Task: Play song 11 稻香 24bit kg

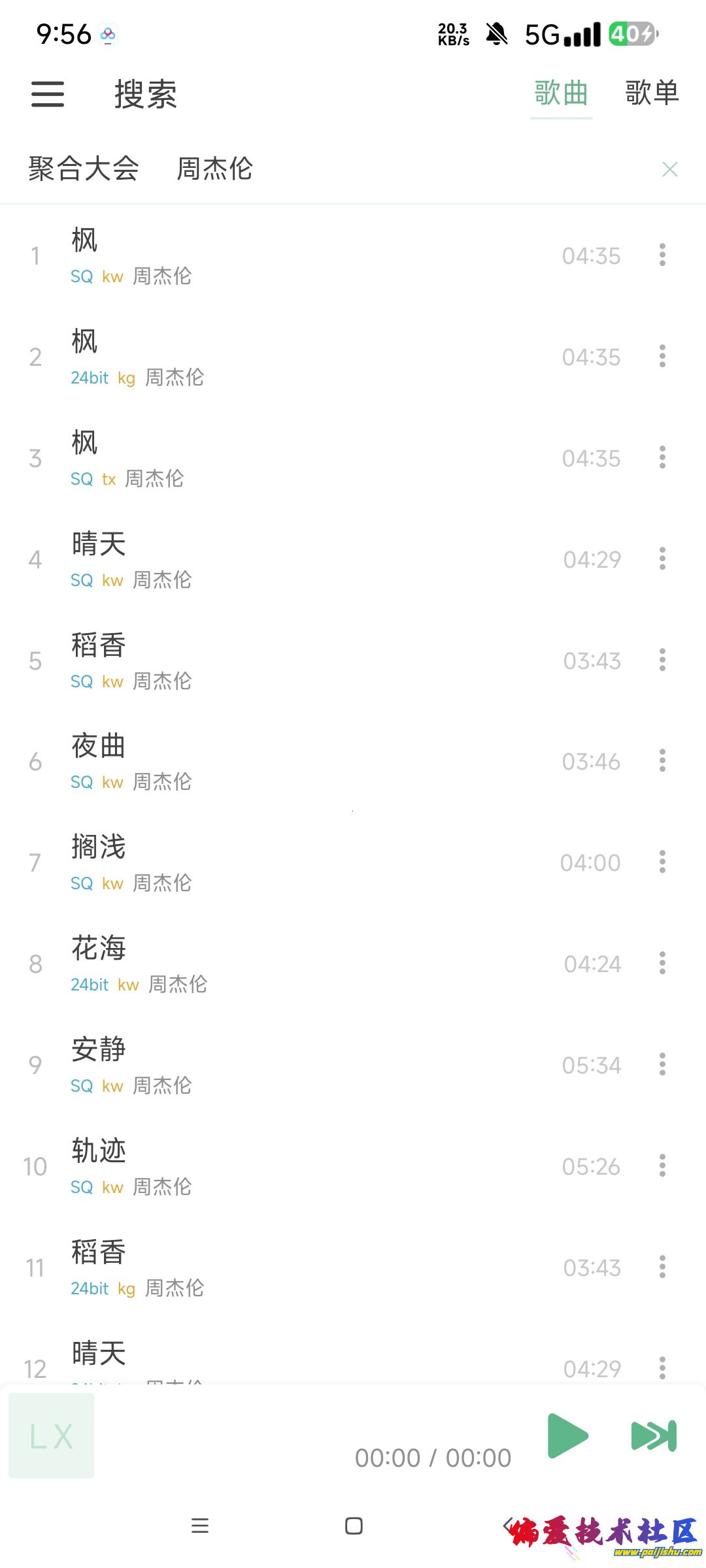Action: [x=294, y=1267]
